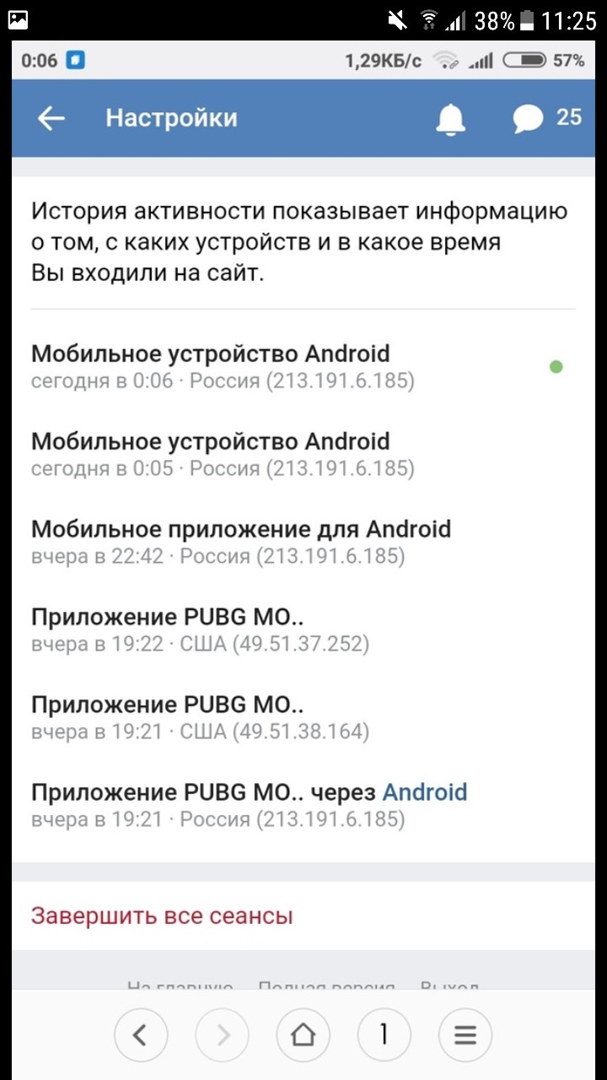607x1080 pixels.
Task: Open messages with 25 unread
Action: [x=545, y=118]
